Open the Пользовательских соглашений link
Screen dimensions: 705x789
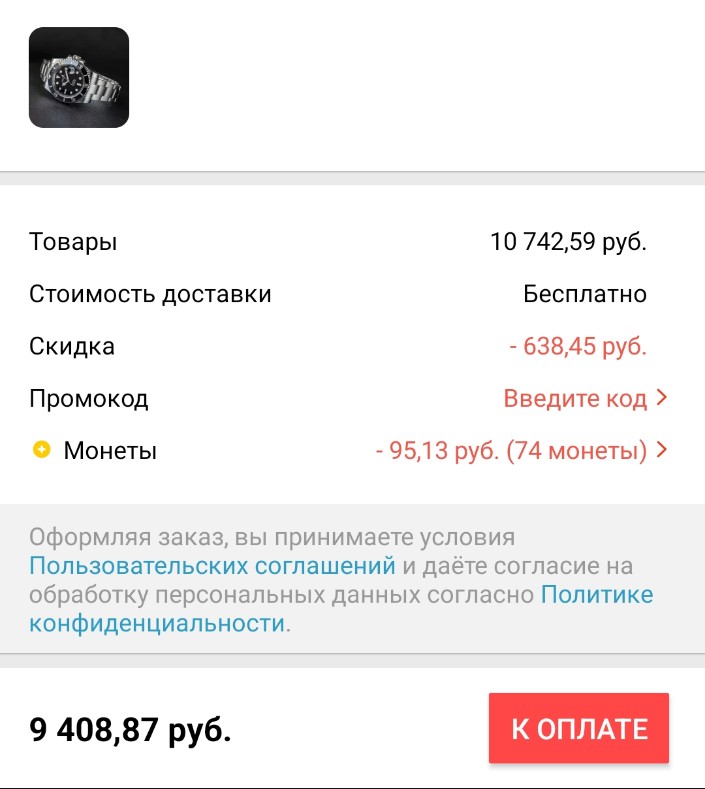click(212, 566)
